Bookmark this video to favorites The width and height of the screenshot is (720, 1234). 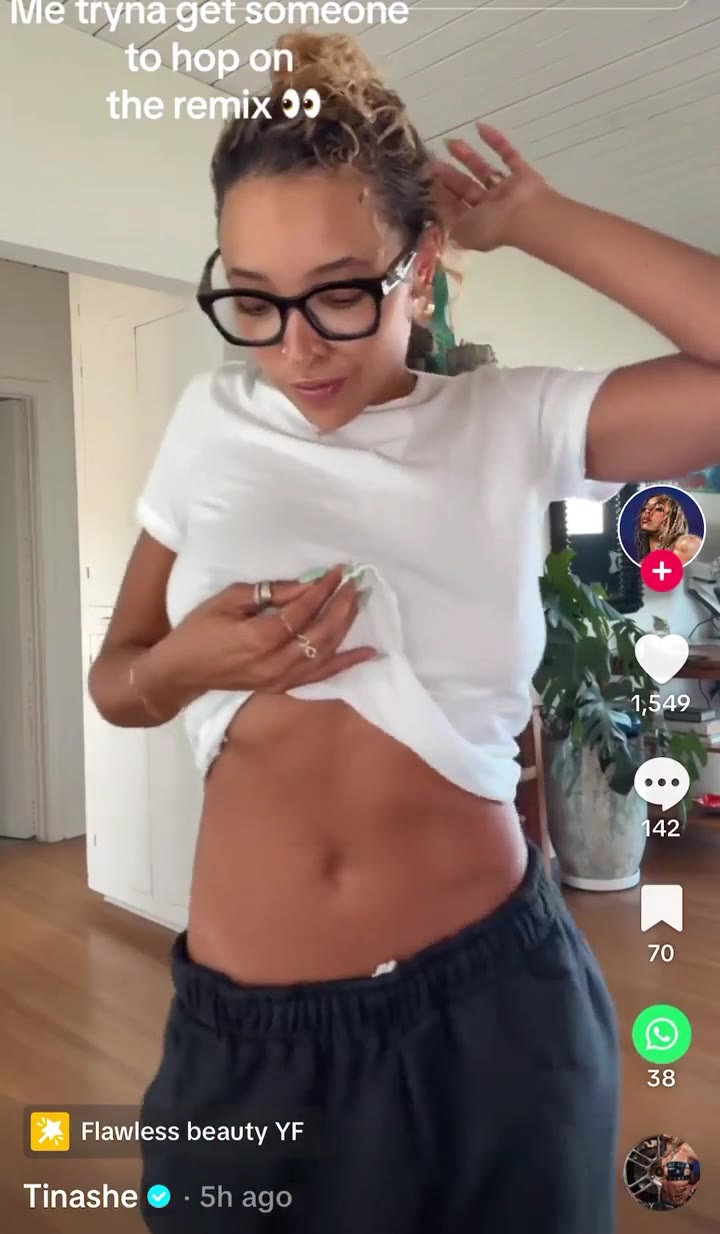coord(661,908)
